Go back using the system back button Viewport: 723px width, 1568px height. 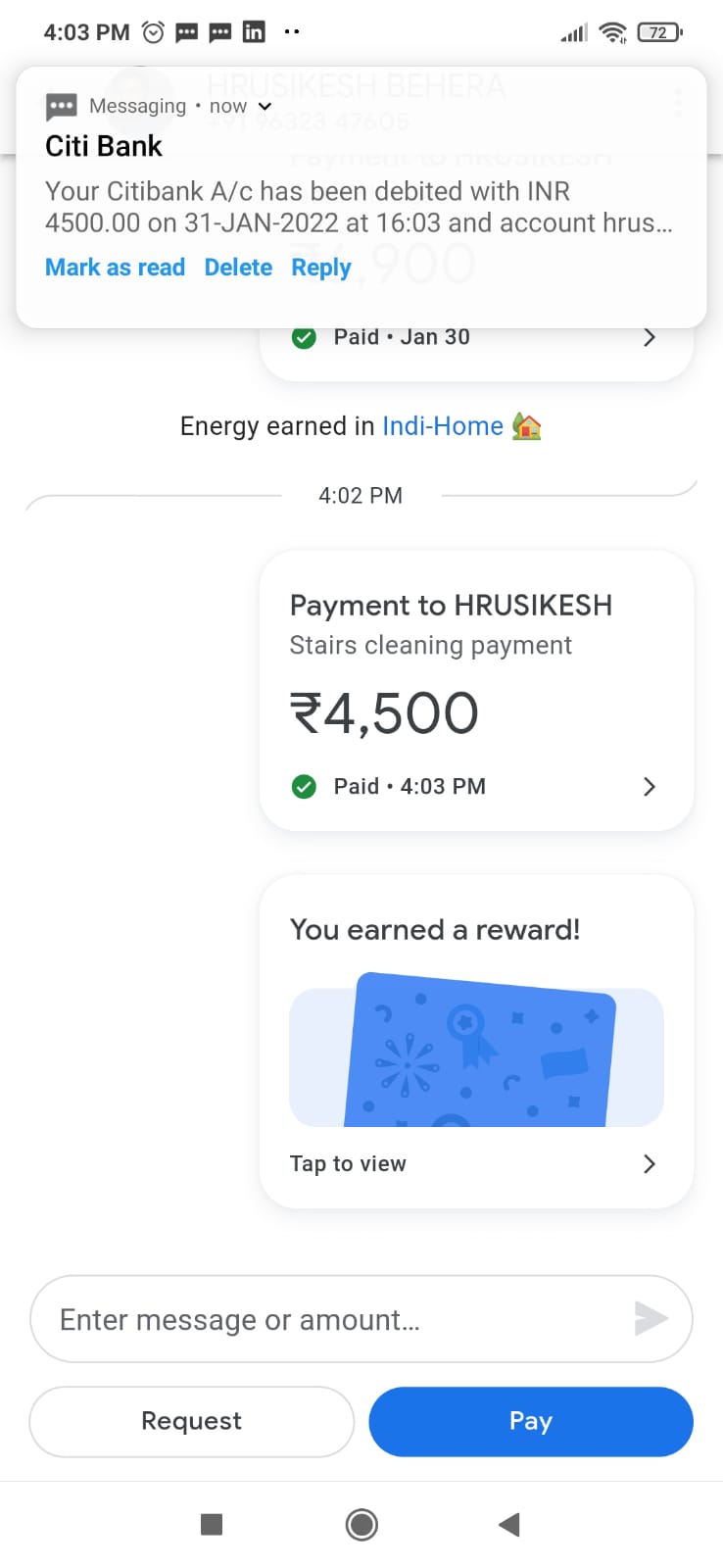click(509, 1524)
